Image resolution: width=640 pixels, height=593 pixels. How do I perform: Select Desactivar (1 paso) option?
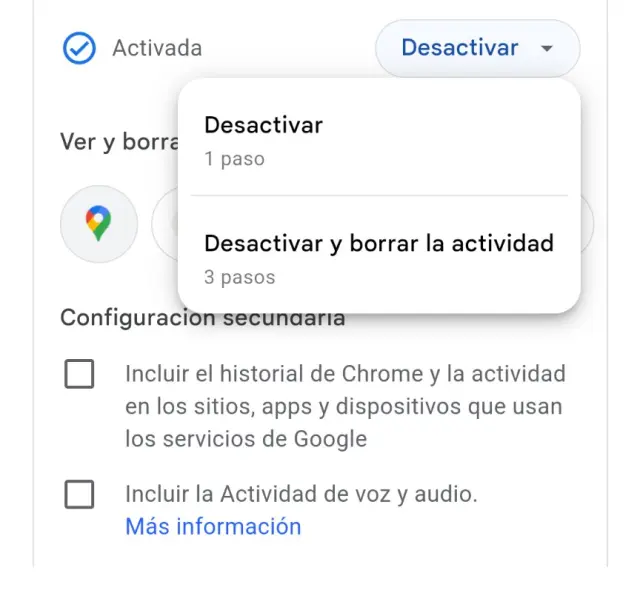(378, 140)
